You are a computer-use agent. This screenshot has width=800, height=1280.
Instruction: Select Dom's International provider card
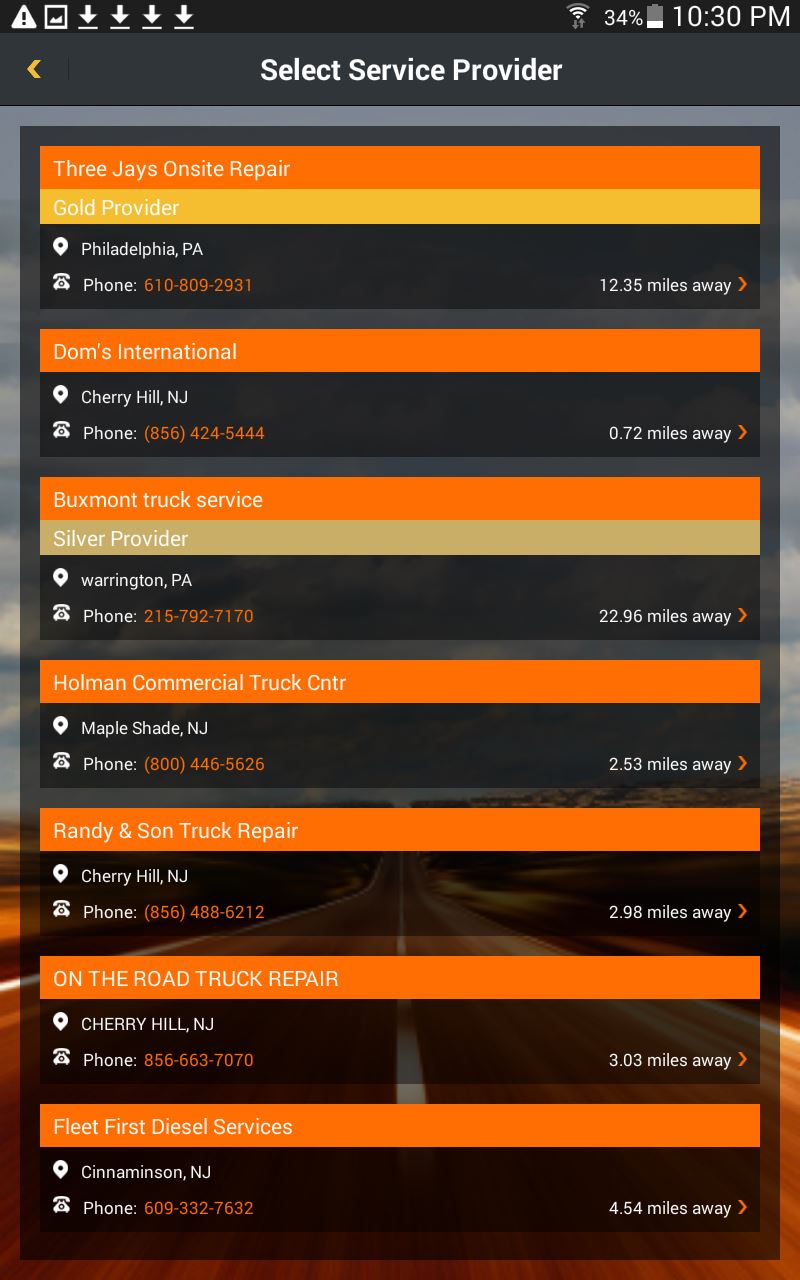pyautogui.click(x=400, y=393)
